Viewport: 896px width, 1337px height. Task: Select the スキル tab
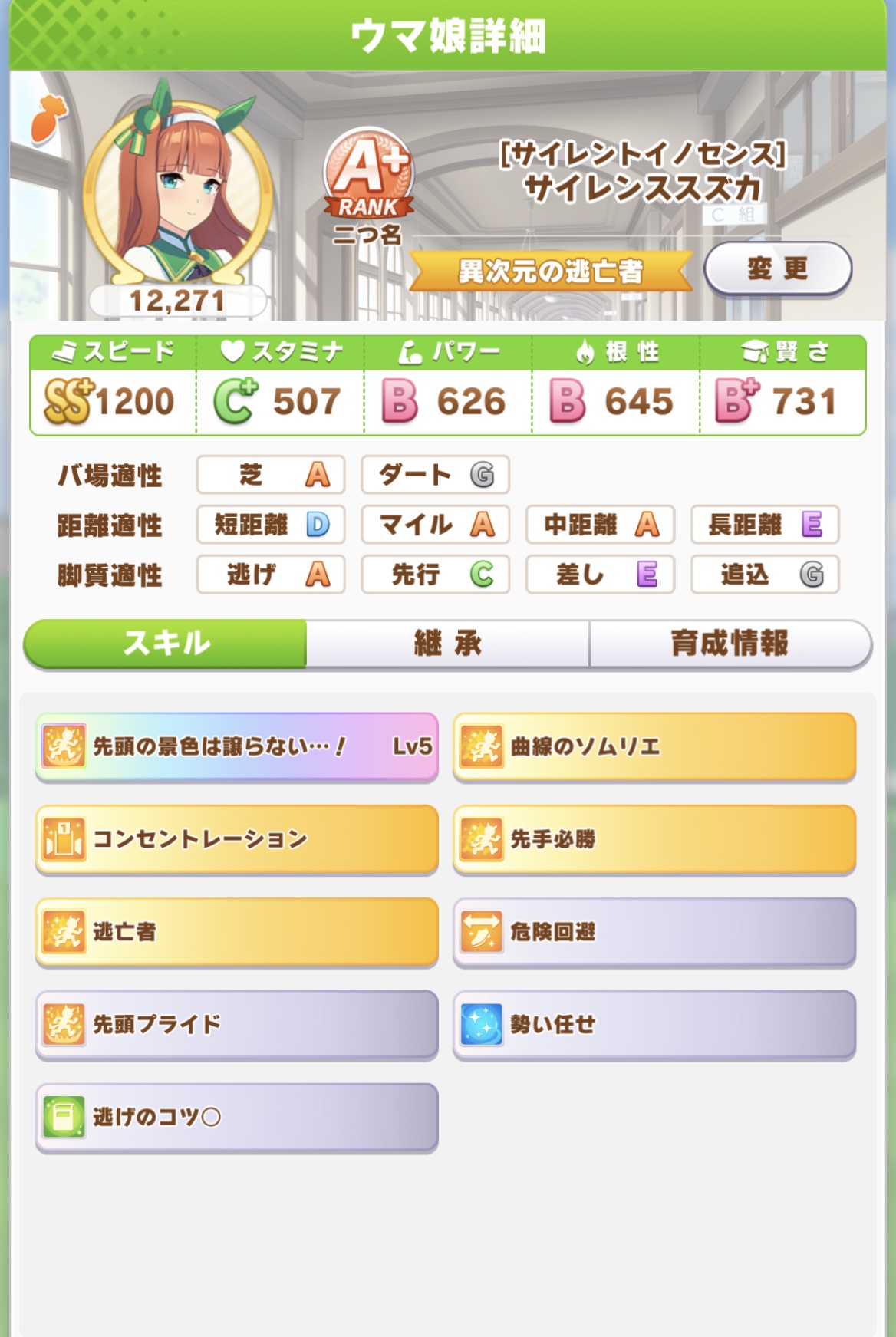[x=166, y=644]
